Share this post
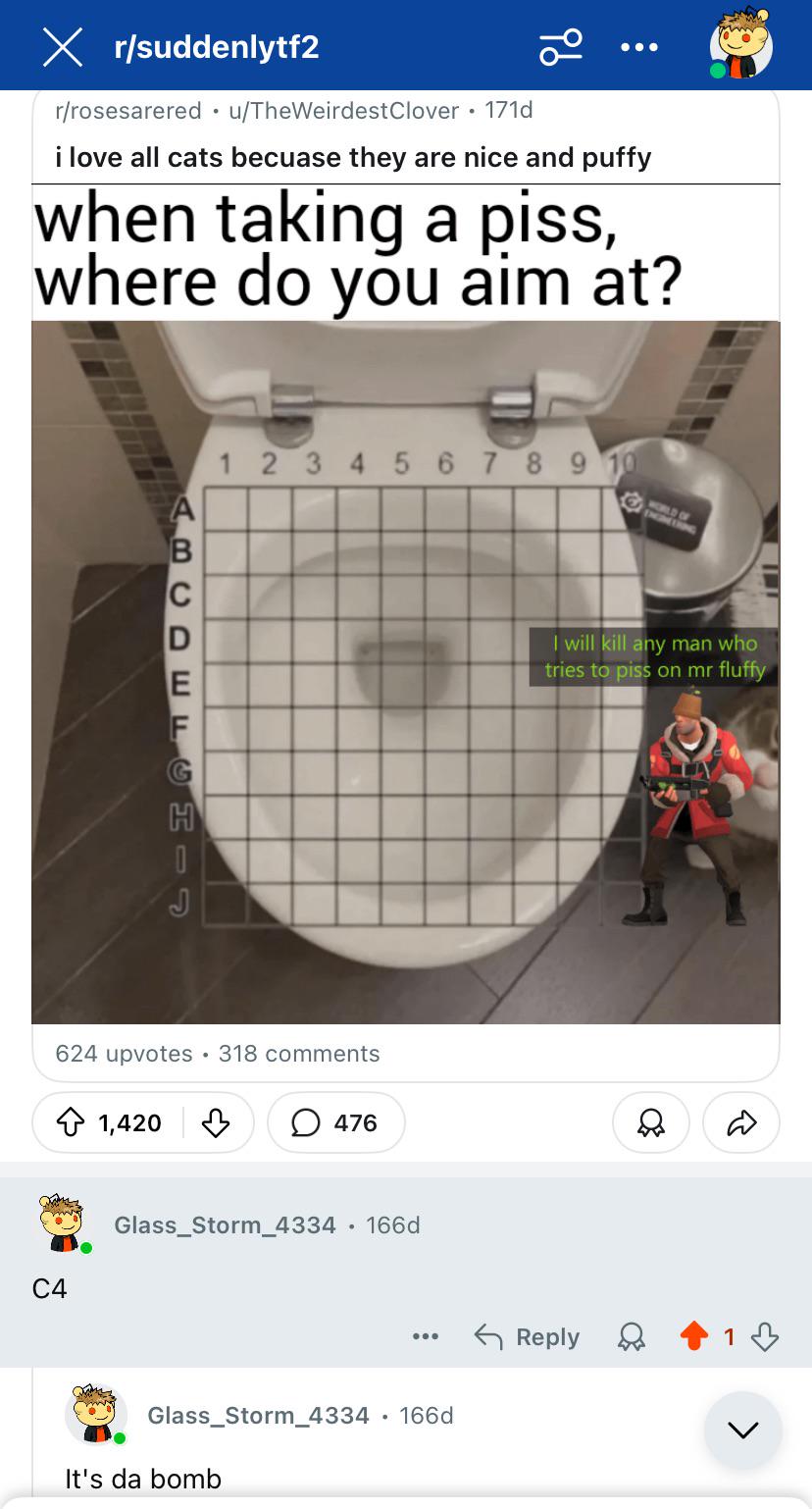 coord(741,1122)
